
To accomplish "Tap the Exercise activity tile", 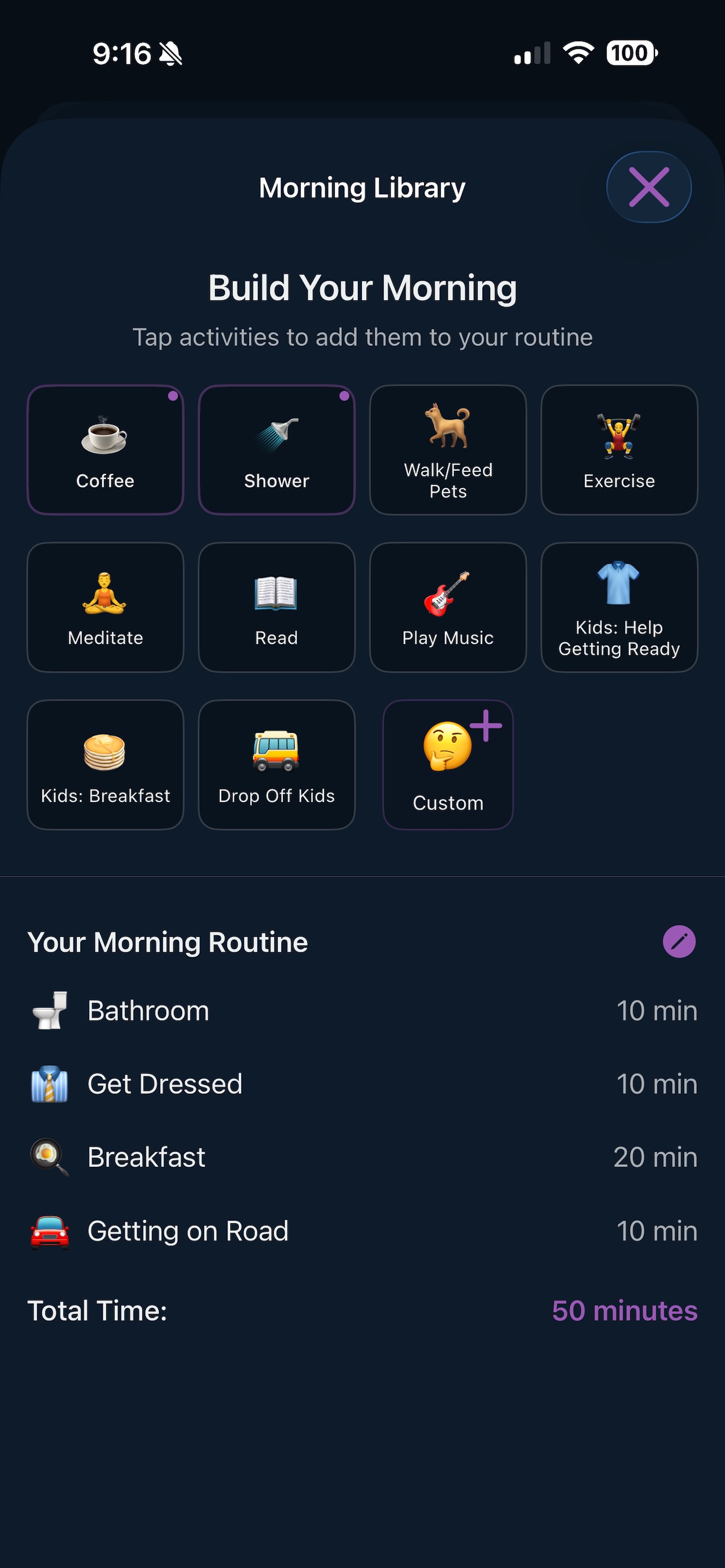I will [619, 450].
